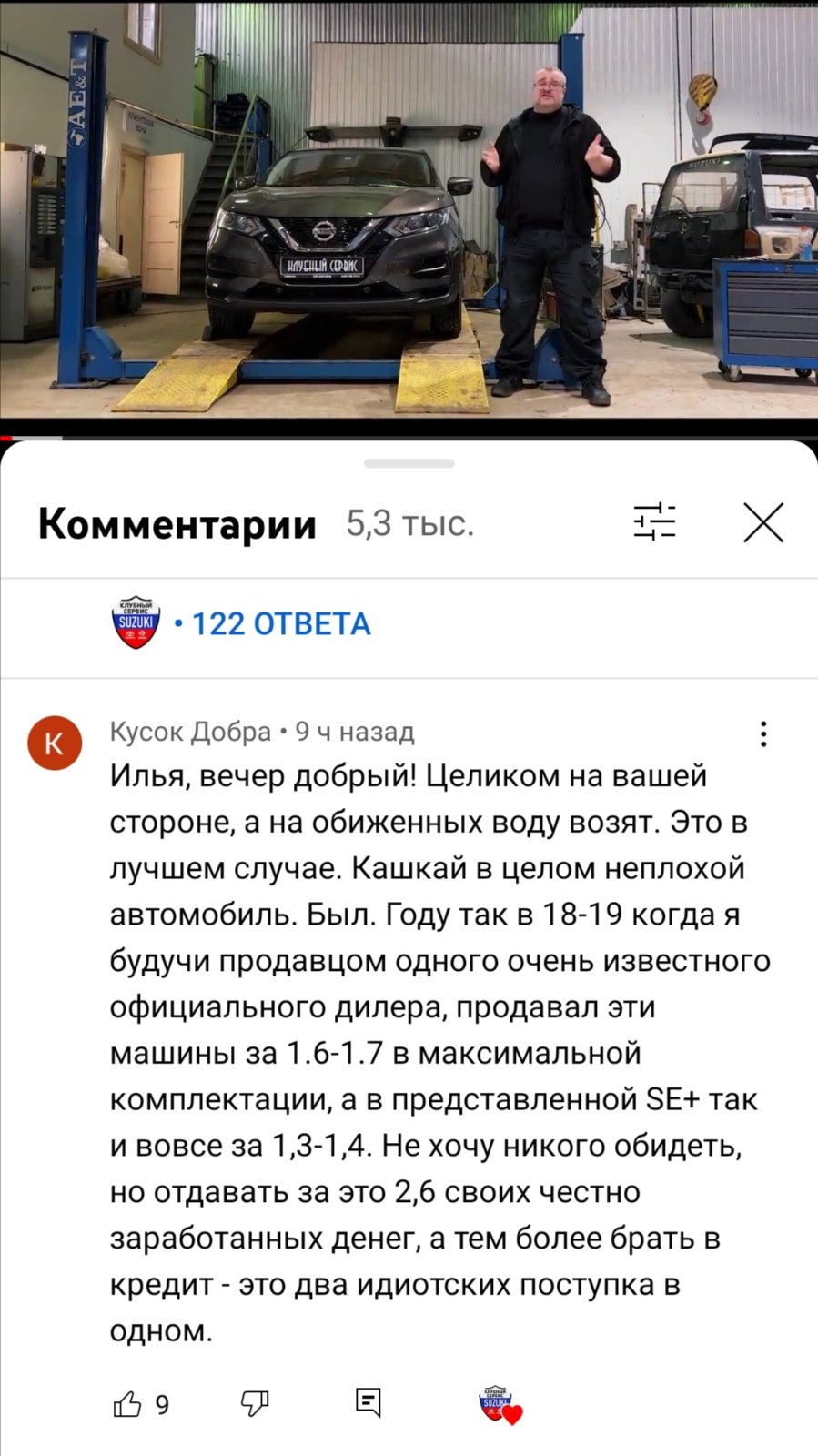Expand the 122 ответа replies
The image size is (818, 1456).
[281, 624]
